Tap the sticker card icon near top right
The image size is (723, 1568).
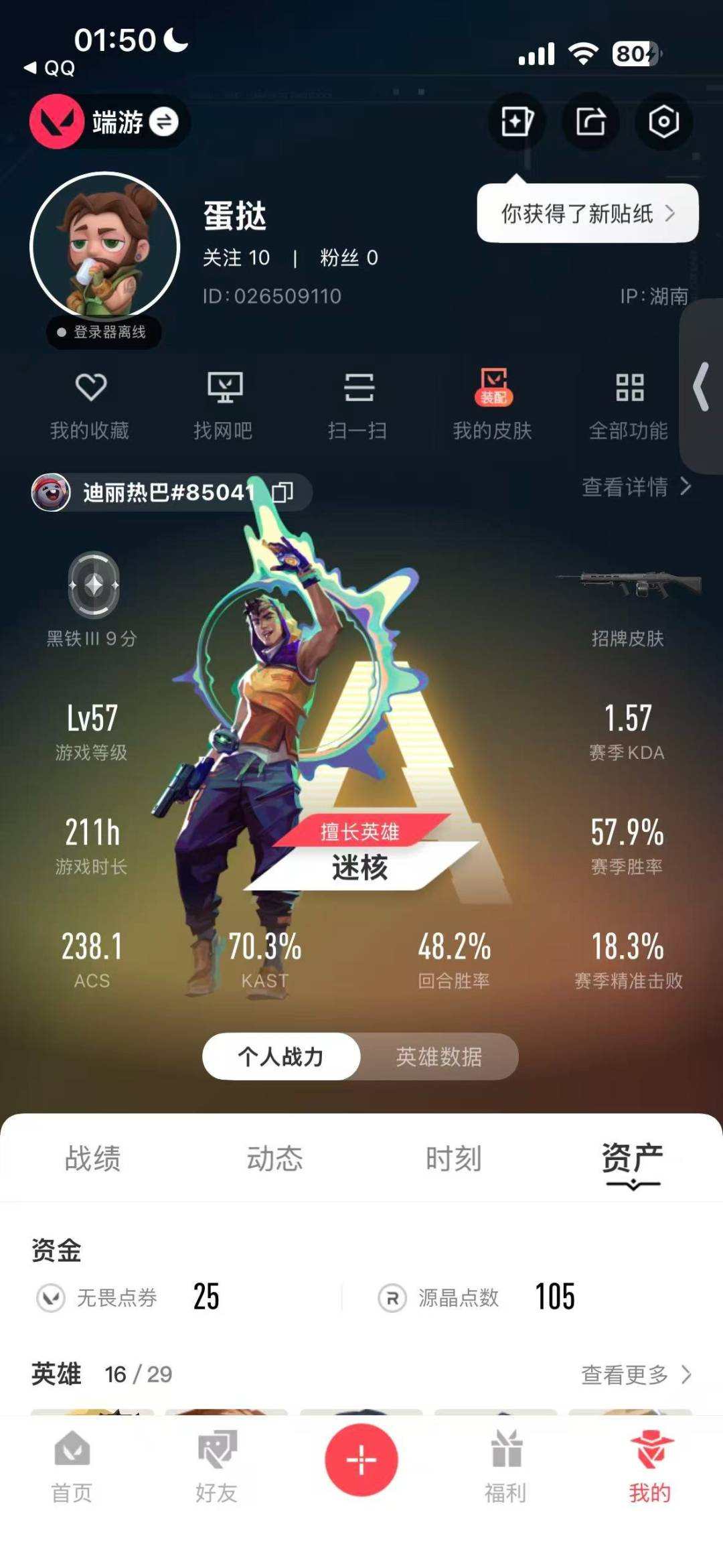pyautogui.click(x=516, y=121)
